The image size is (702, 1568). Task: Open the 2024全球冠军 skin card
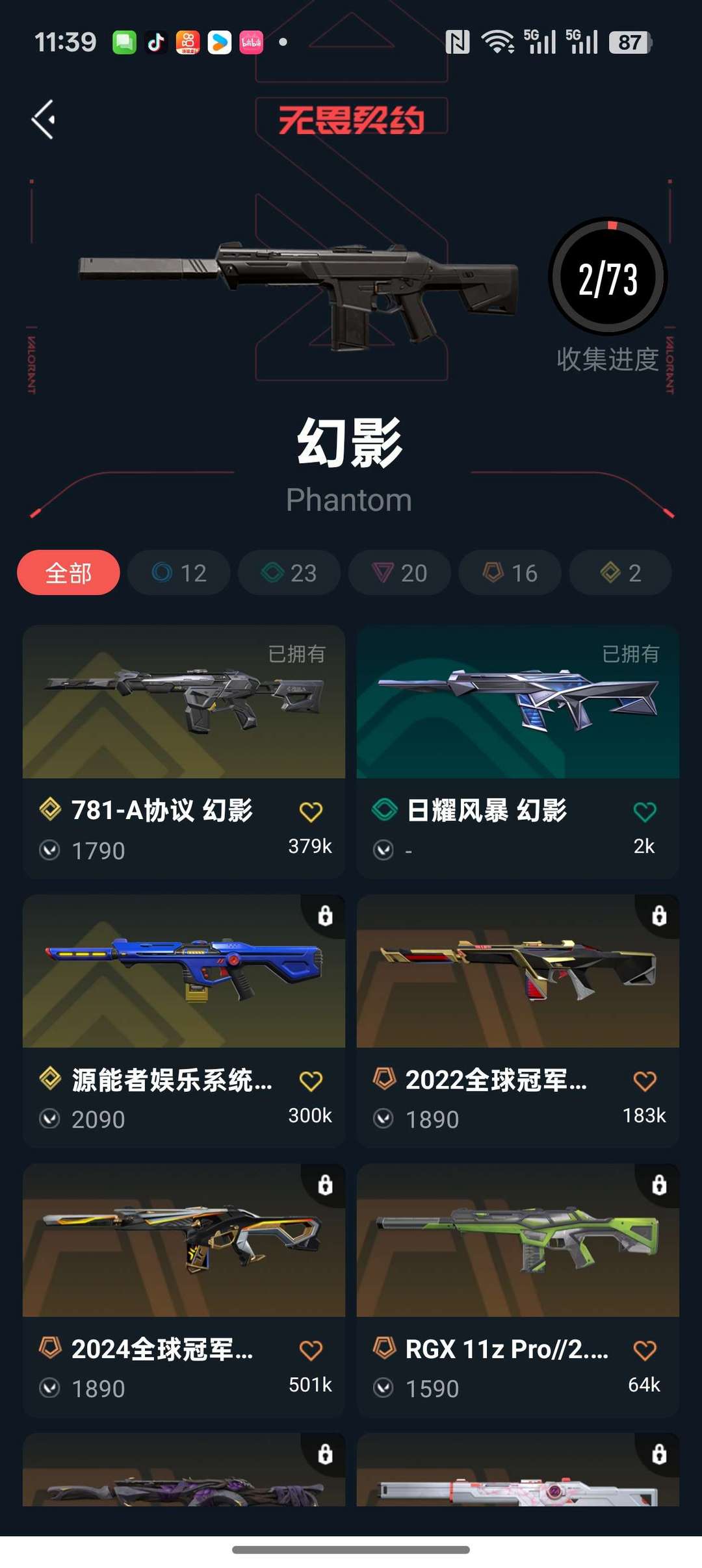click(x=184, y=1290)
